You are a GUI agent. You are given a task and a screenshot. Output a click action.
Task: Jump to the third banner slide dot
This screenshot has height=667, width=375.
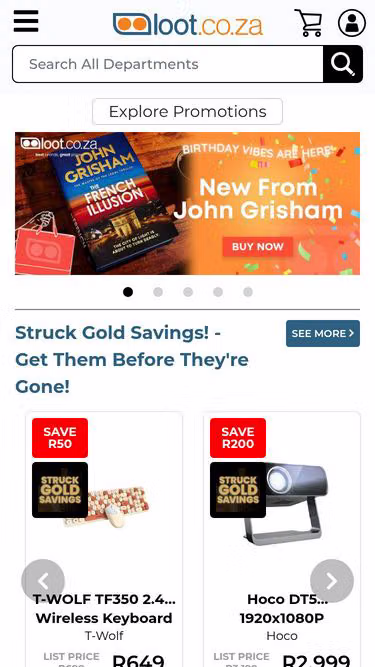pyautogui.click(x=188, y=292)
